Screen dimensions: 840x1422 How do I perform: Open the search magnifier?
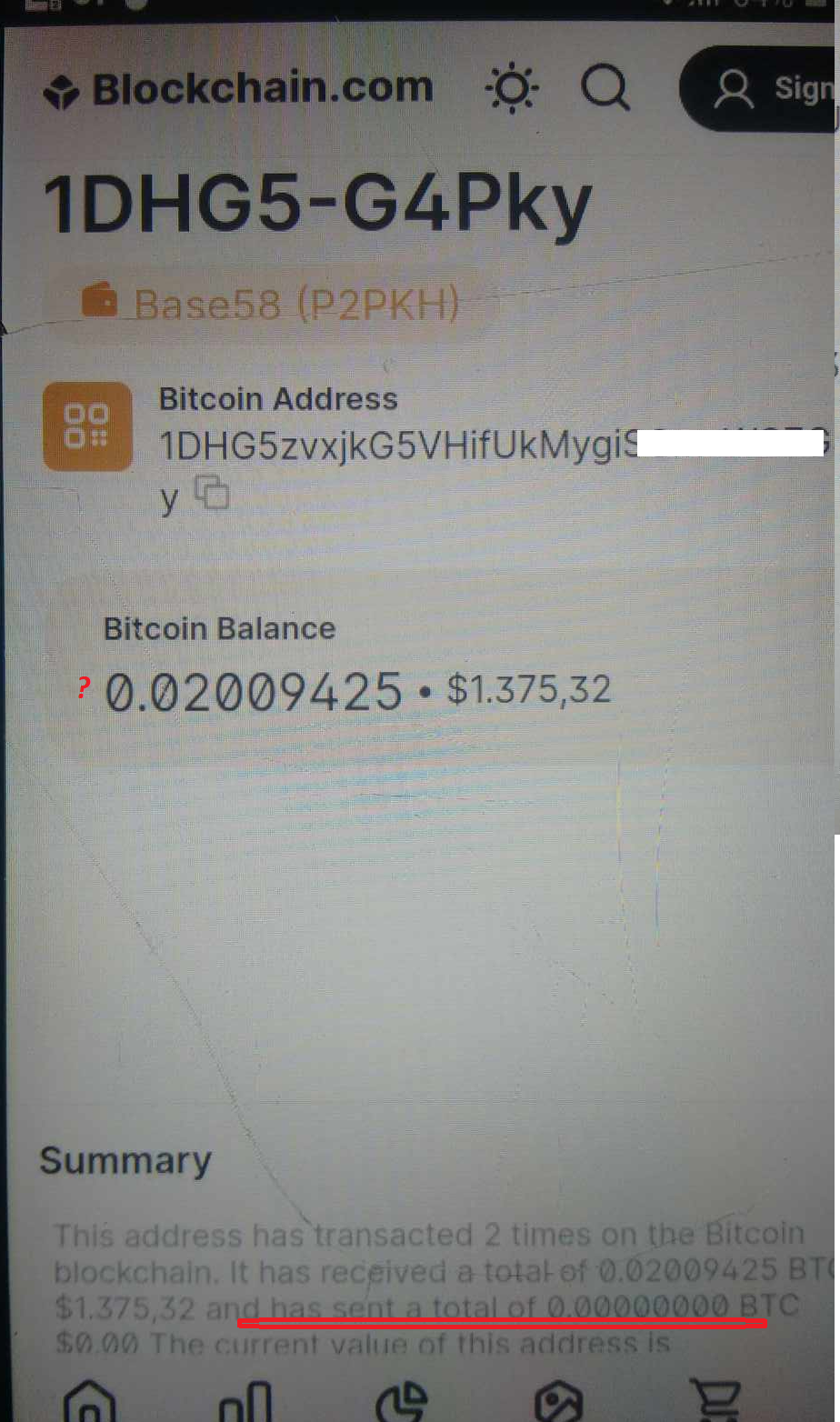pos(605,88)
